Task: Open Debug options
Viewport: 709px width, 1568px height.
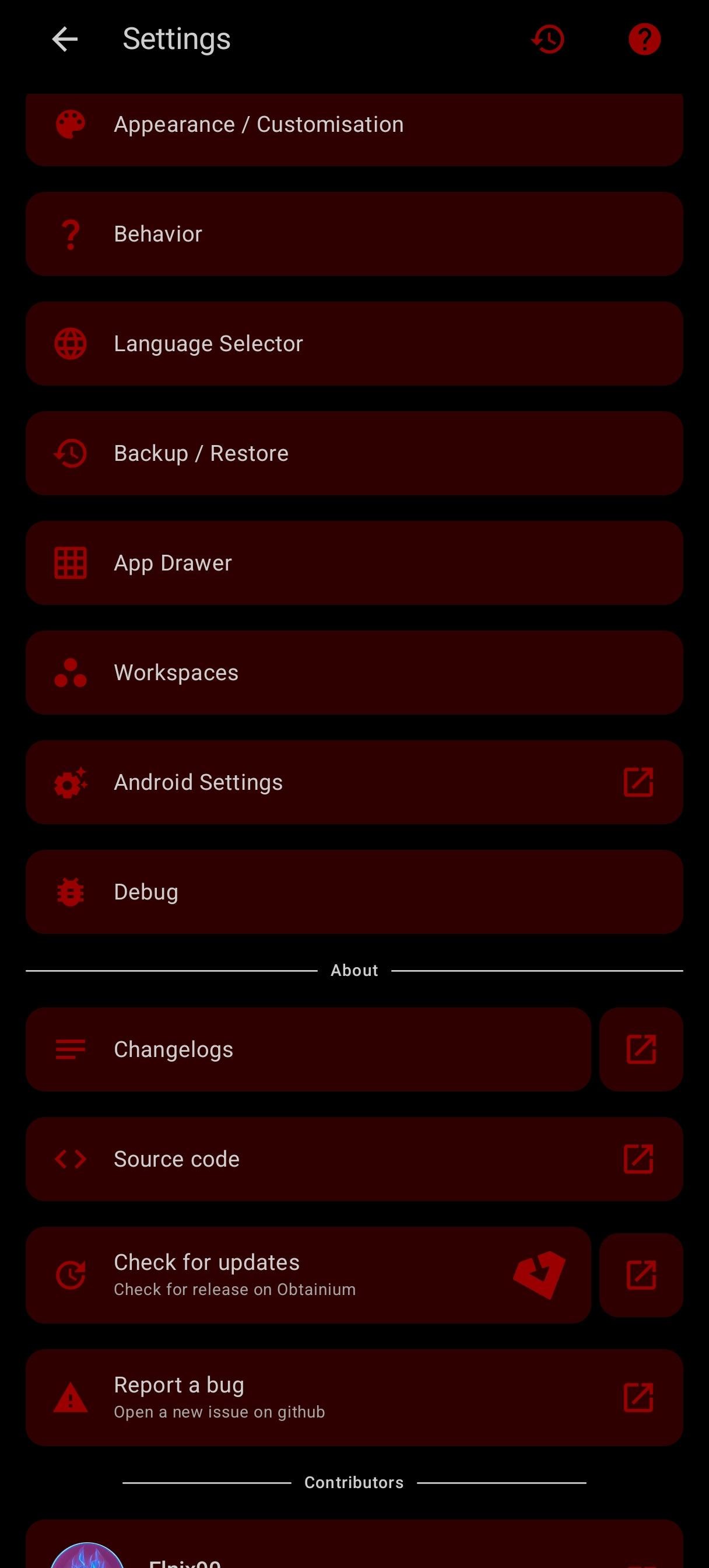Action: [353, 891]
